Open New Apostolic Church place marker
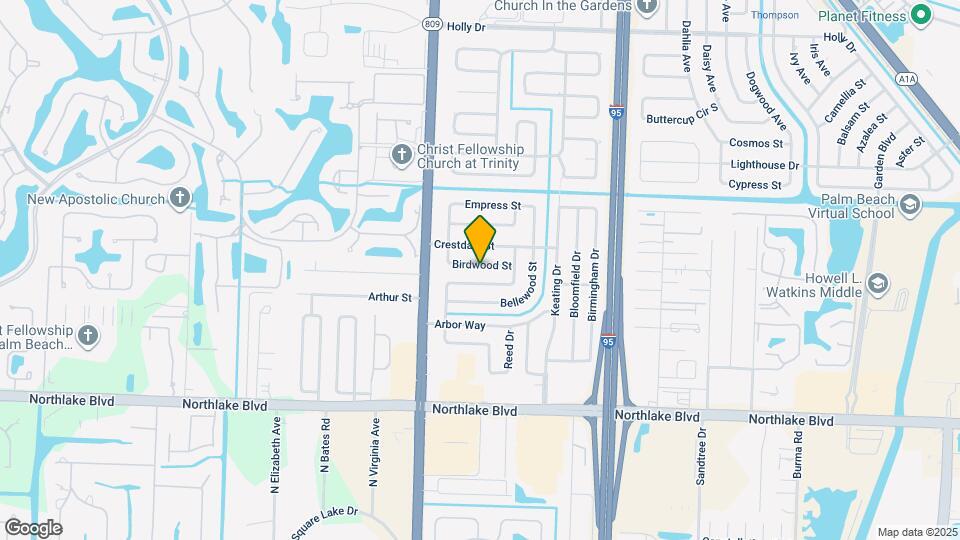 coord(179,199)
